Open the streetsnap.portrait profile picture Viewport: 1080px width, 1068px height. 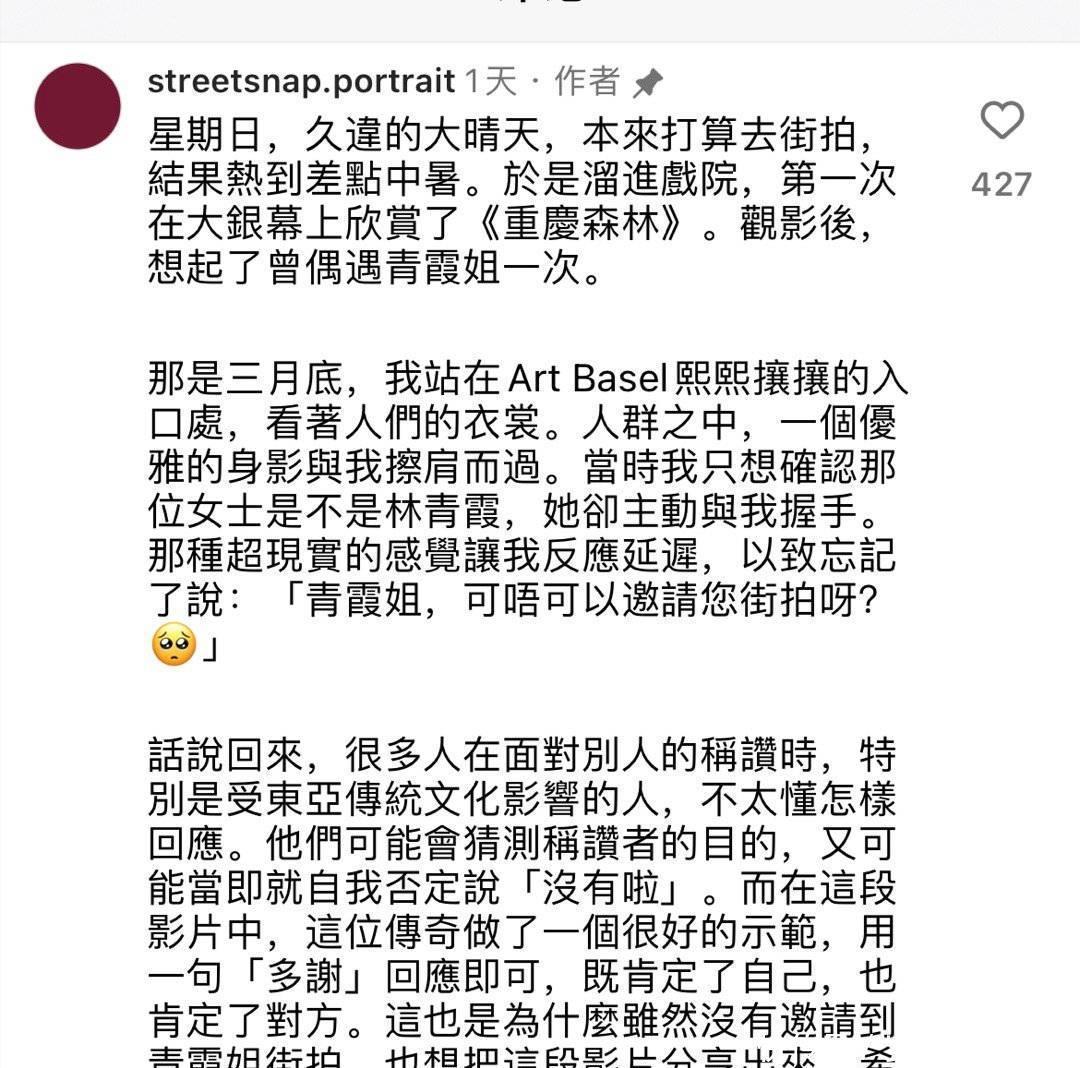[x=77, y=106]
